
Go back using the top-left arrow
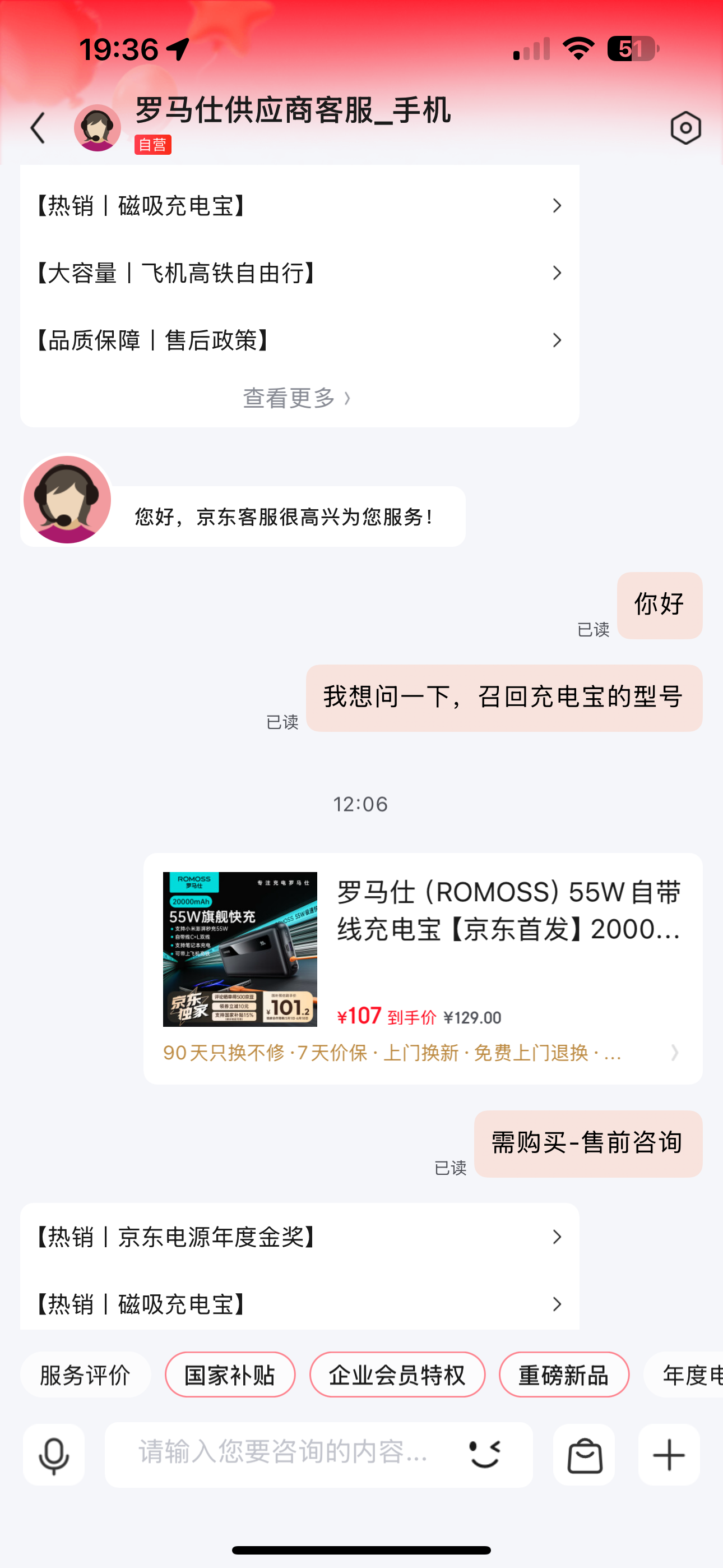point(38,128)
